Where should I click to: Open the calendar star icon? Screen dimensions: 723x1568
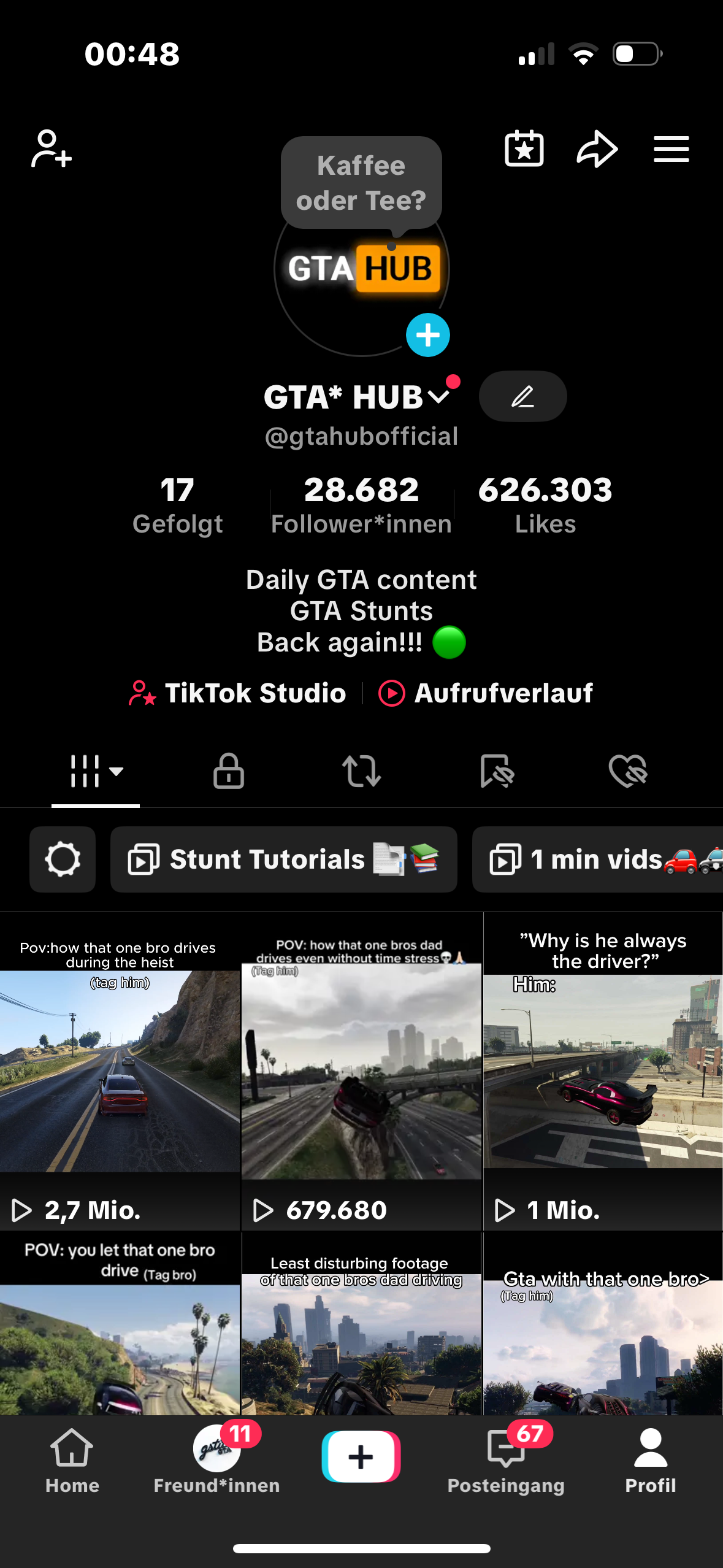coord(524,149)
